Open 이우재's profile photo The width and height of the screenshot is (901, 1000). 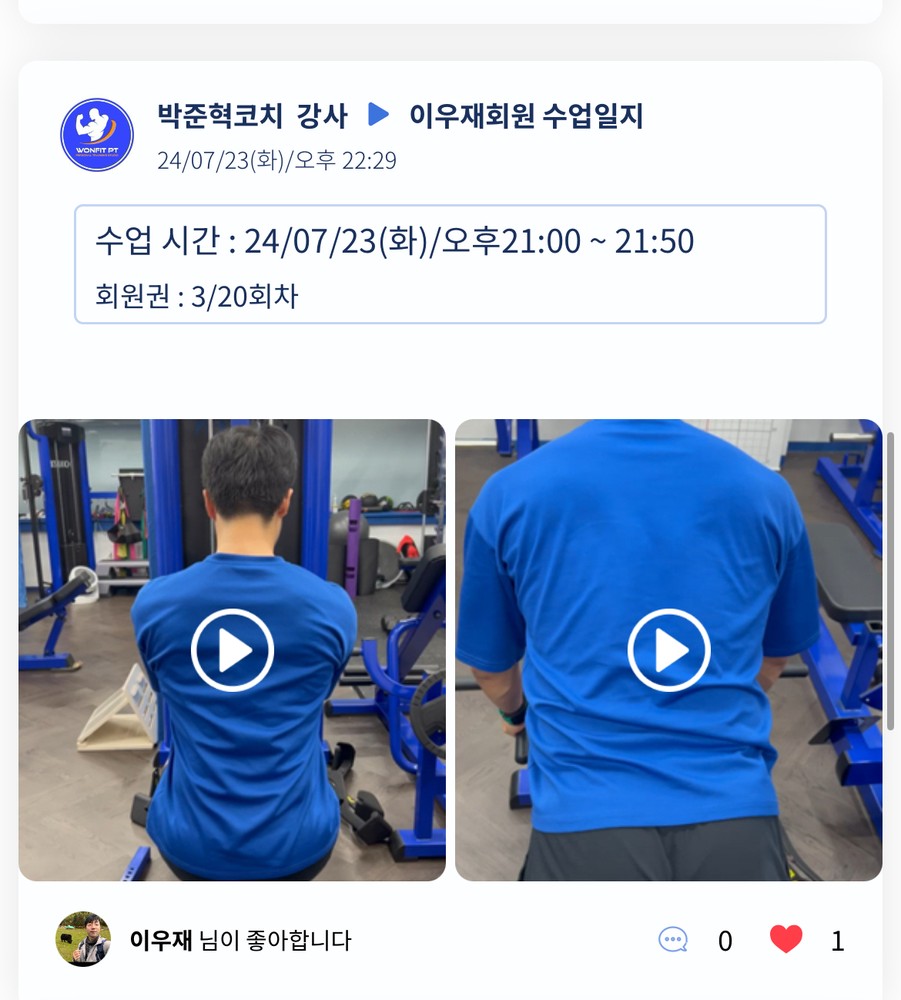point(83,939)
